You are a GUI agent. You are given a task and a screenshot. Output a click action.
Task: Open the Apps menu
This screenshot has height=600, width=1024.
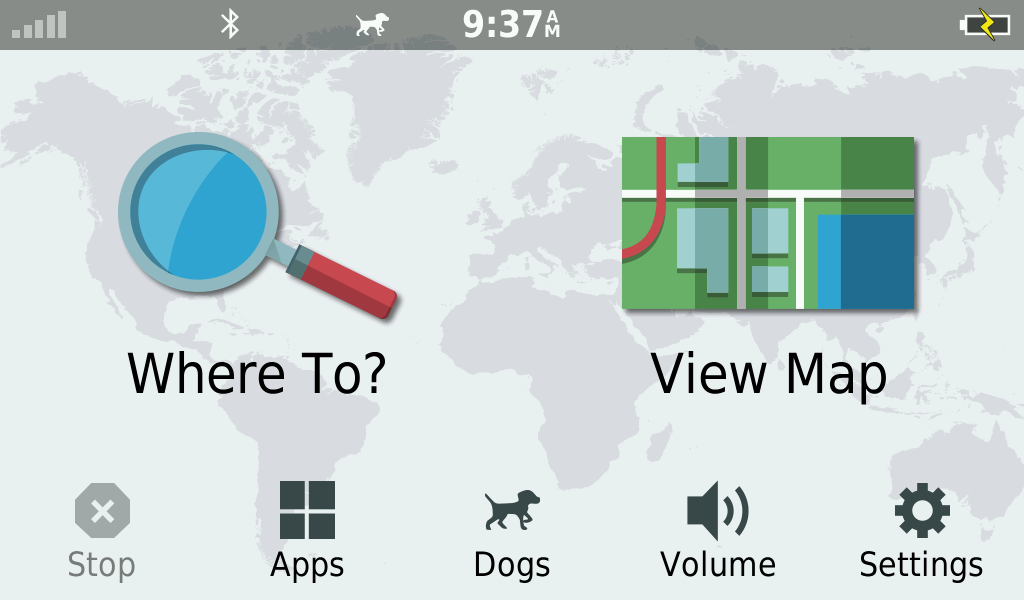[307, 530]
